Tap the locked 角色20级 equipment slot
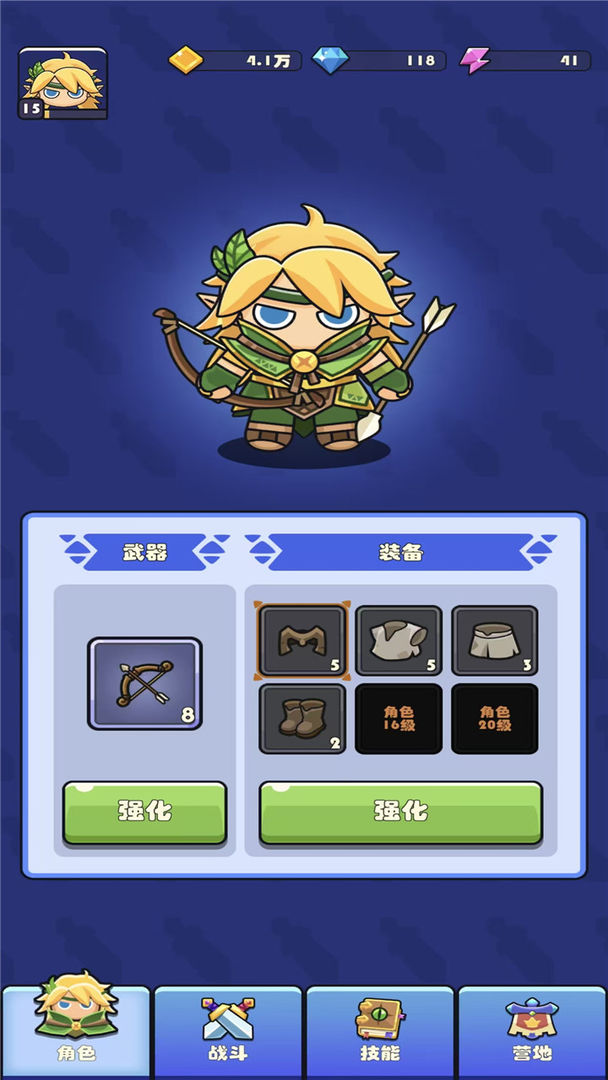The height and width of the screenshot is (1080, 608). pos(495,718)
